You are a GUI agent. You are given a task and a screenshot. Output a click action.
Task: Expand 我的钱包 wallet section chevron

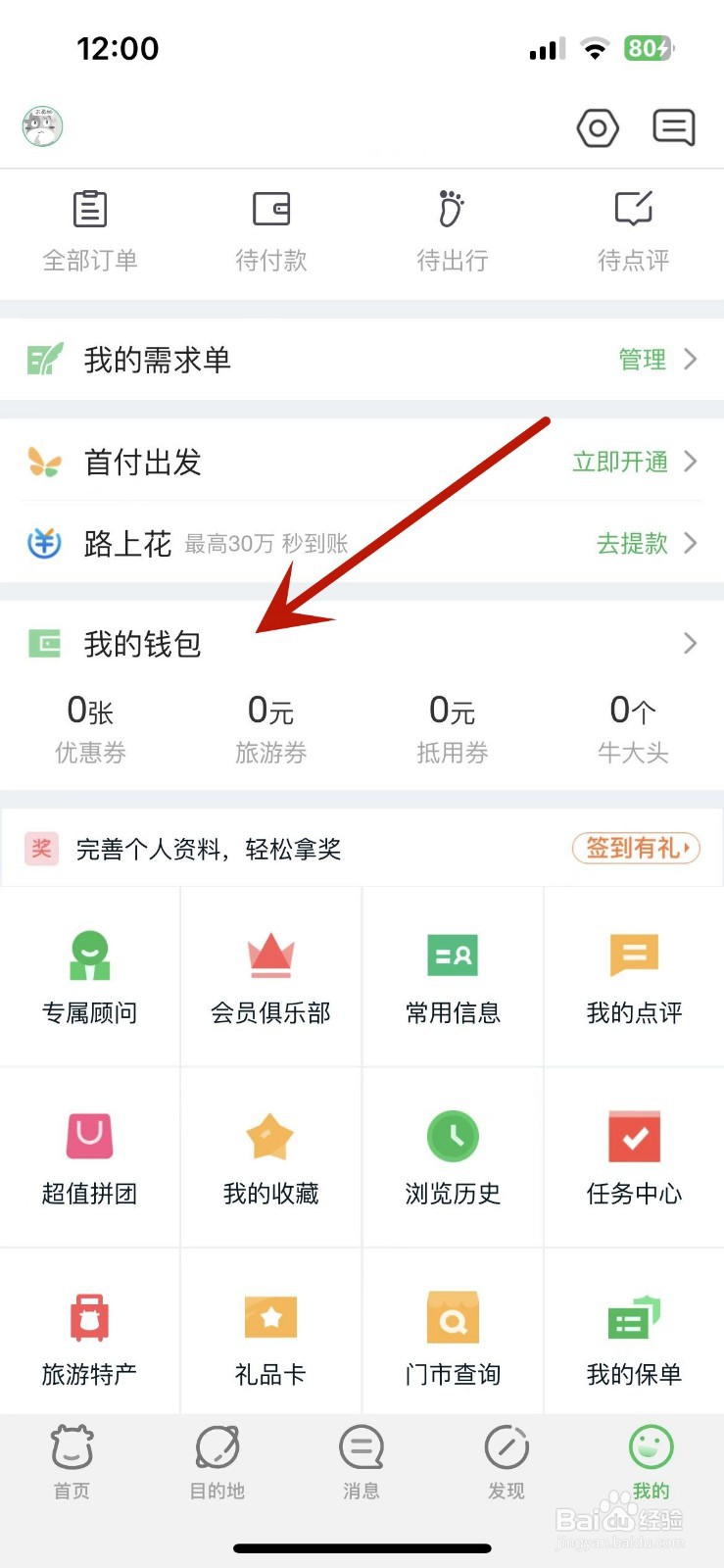pos(690,644)
